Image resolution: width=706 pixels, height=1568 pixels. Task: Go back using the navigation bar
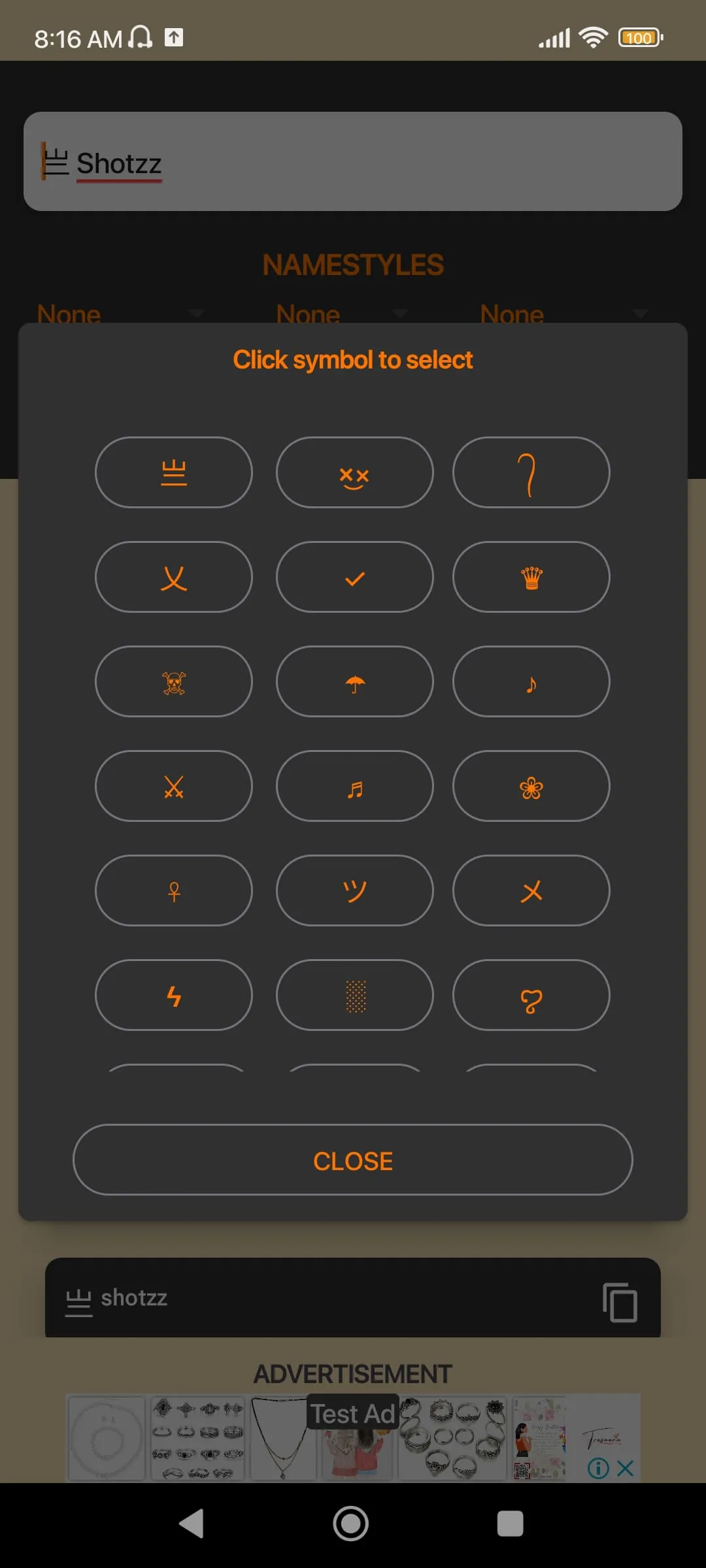pos(192,1524)
